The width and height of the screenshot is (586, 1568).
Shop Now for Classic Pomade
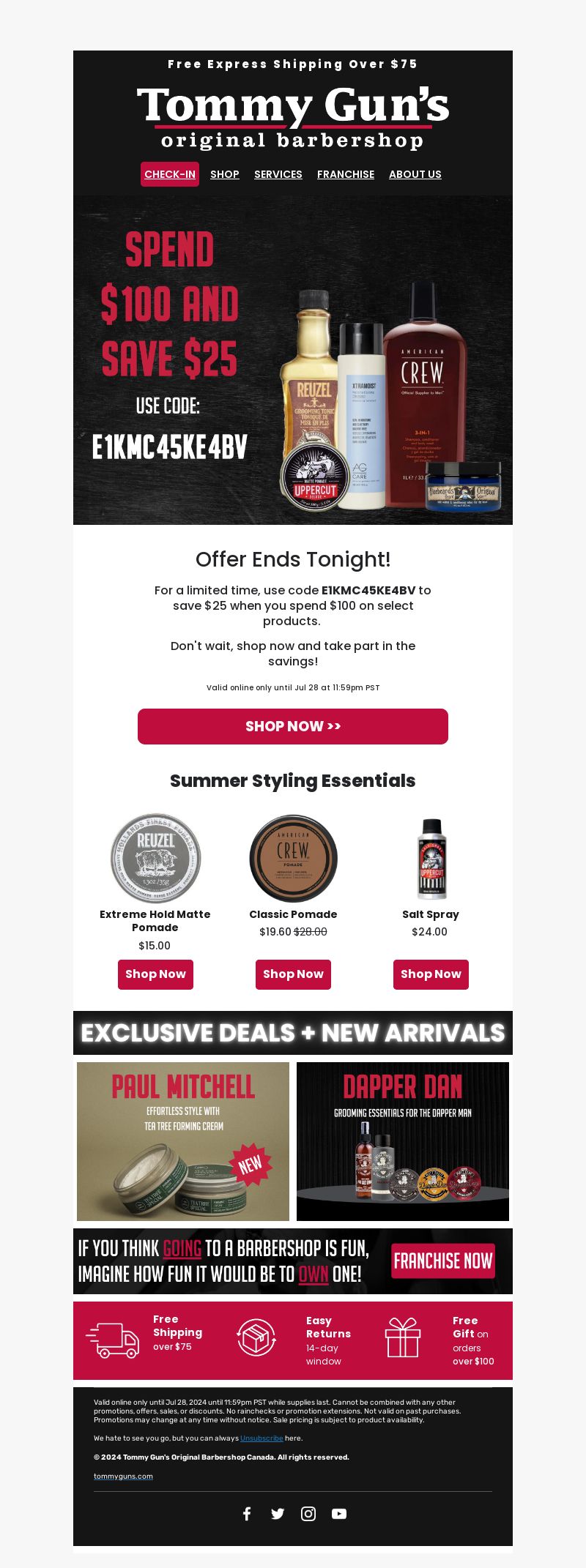[x=293, y=974]
